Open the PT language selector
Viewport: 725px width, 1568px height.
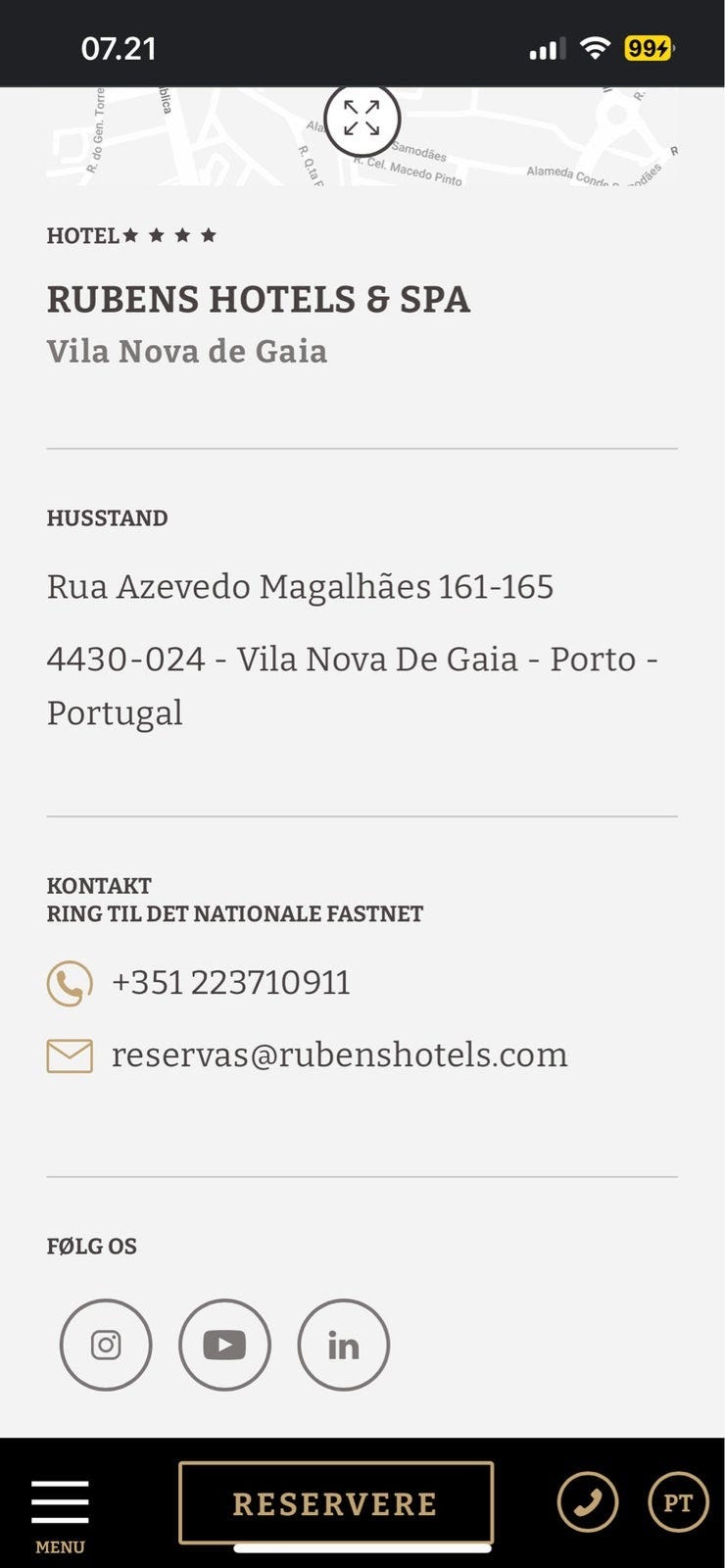coord(678,1502)
